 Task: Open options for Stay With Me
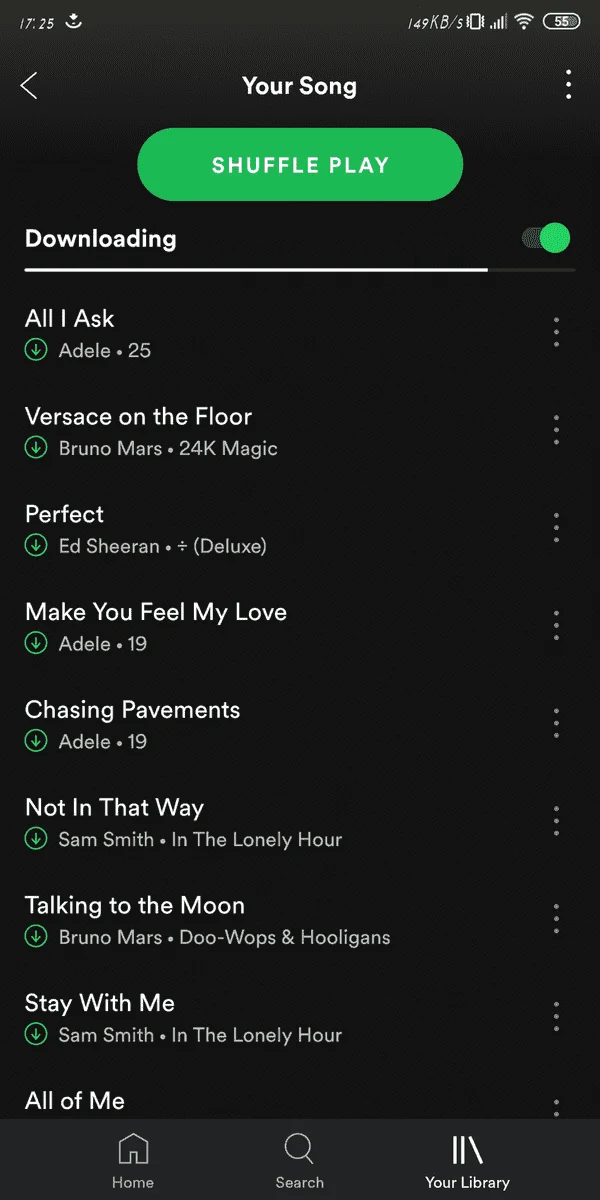click(556, 1017)
